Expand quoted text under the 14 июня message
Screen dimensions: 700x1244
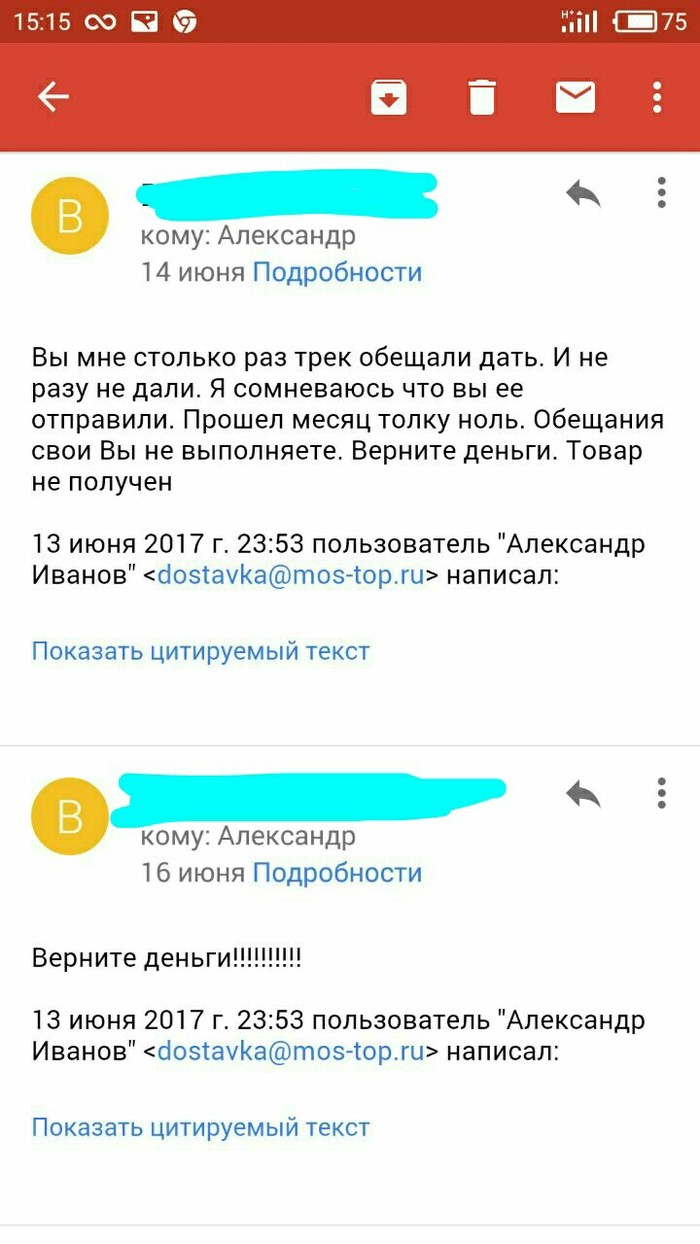click(201, 652)
